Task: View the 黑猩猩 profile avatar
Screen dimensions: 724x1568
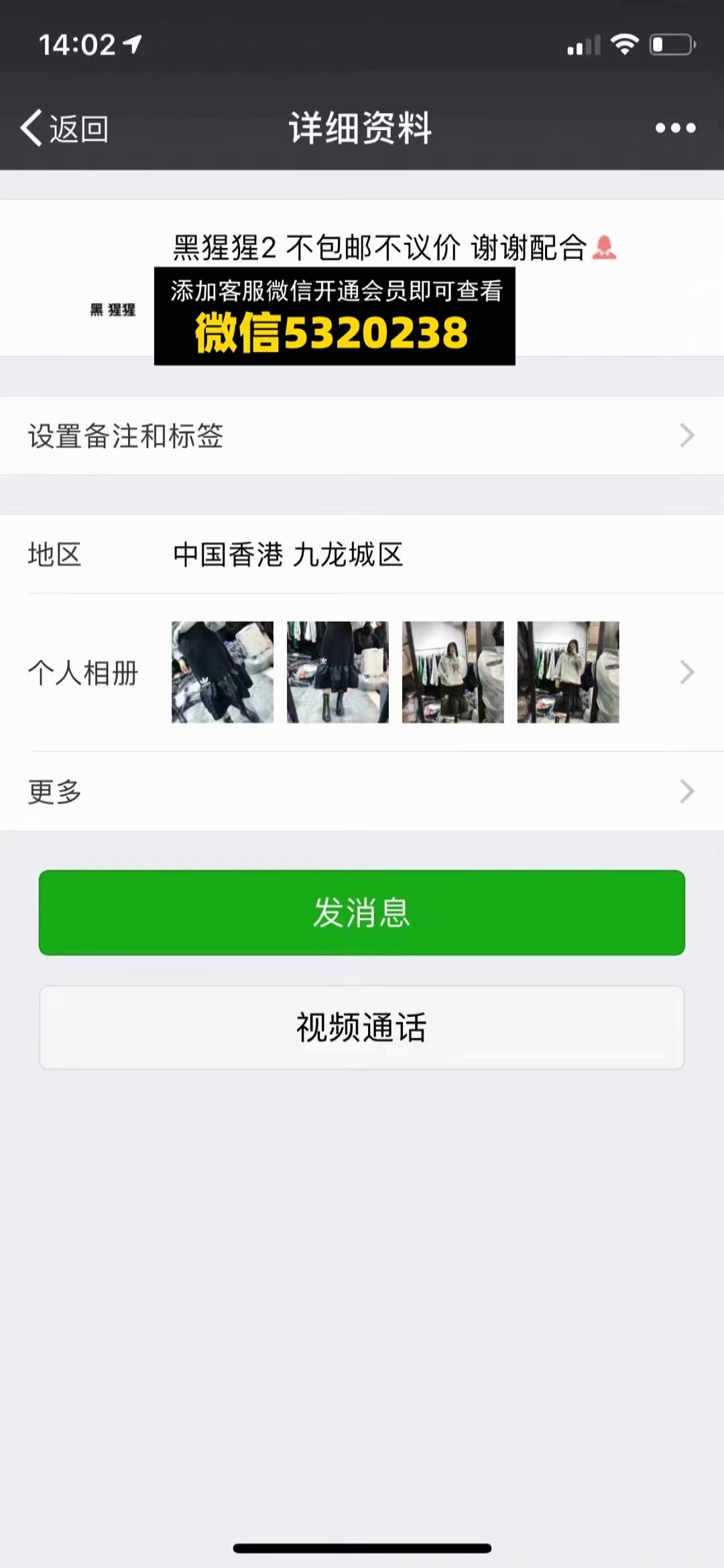Action: 113,310
